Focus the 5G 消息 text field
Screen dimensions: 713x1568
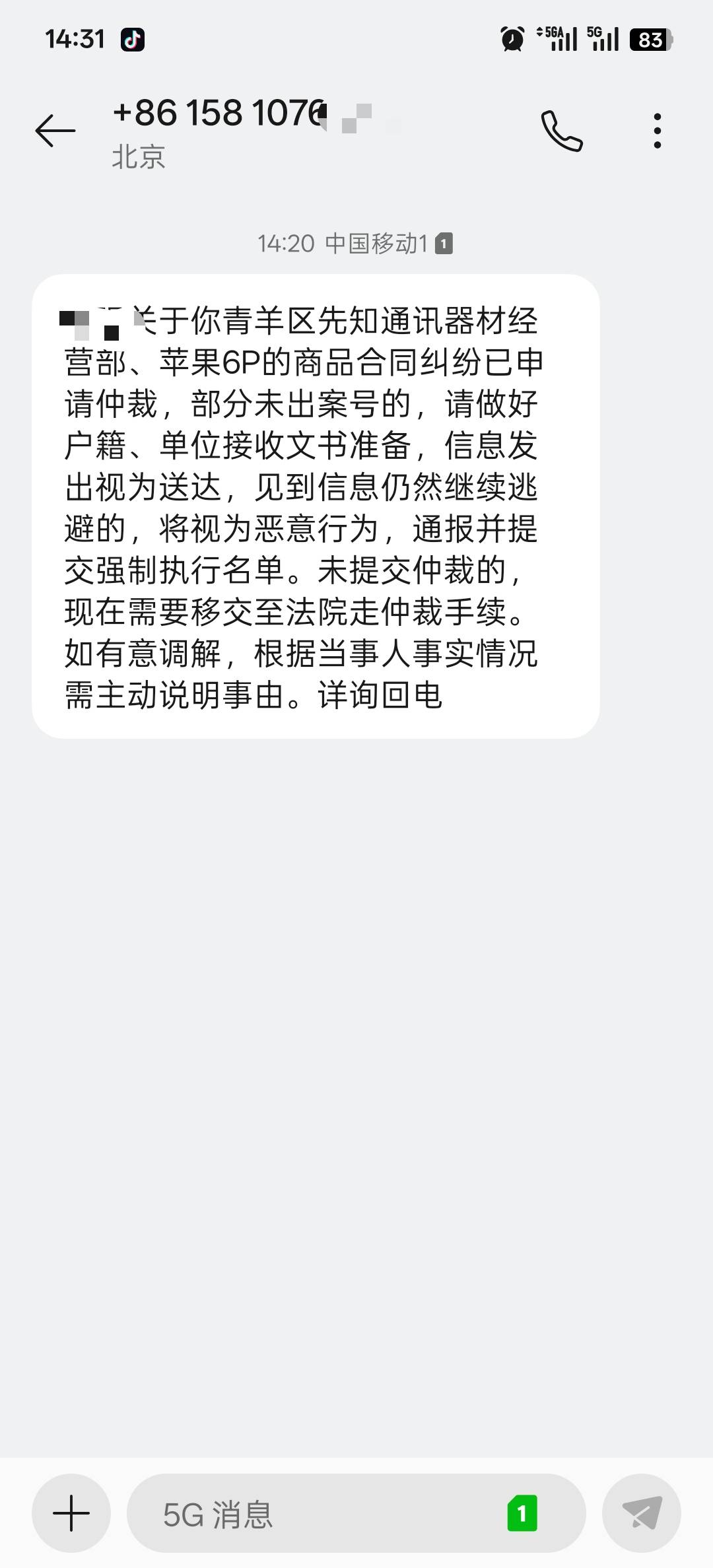[x=317, y=1514]
